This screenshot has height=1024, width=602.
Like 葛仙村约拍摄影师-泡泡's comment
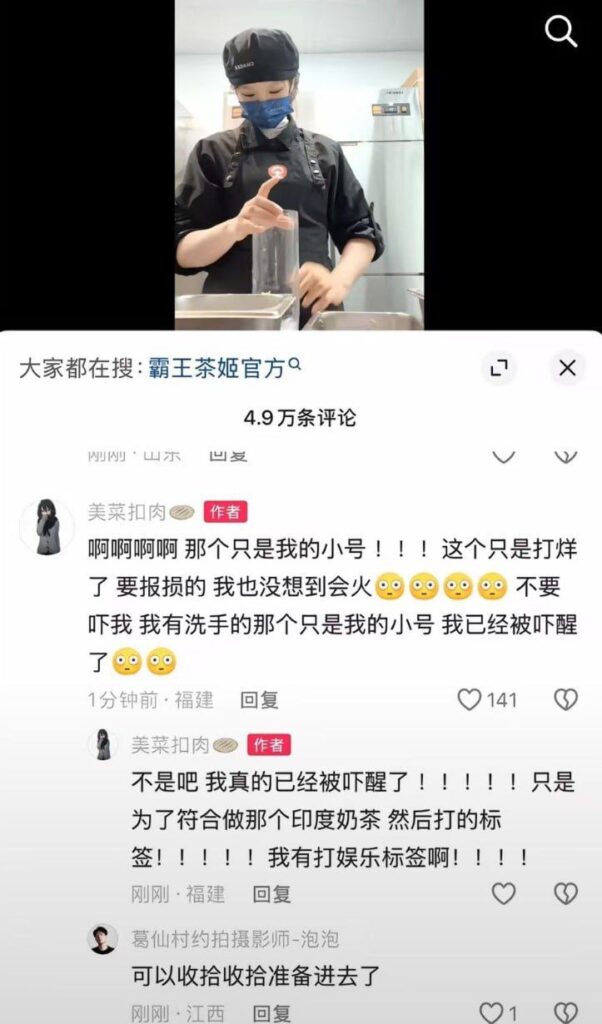pos(491,1011)
